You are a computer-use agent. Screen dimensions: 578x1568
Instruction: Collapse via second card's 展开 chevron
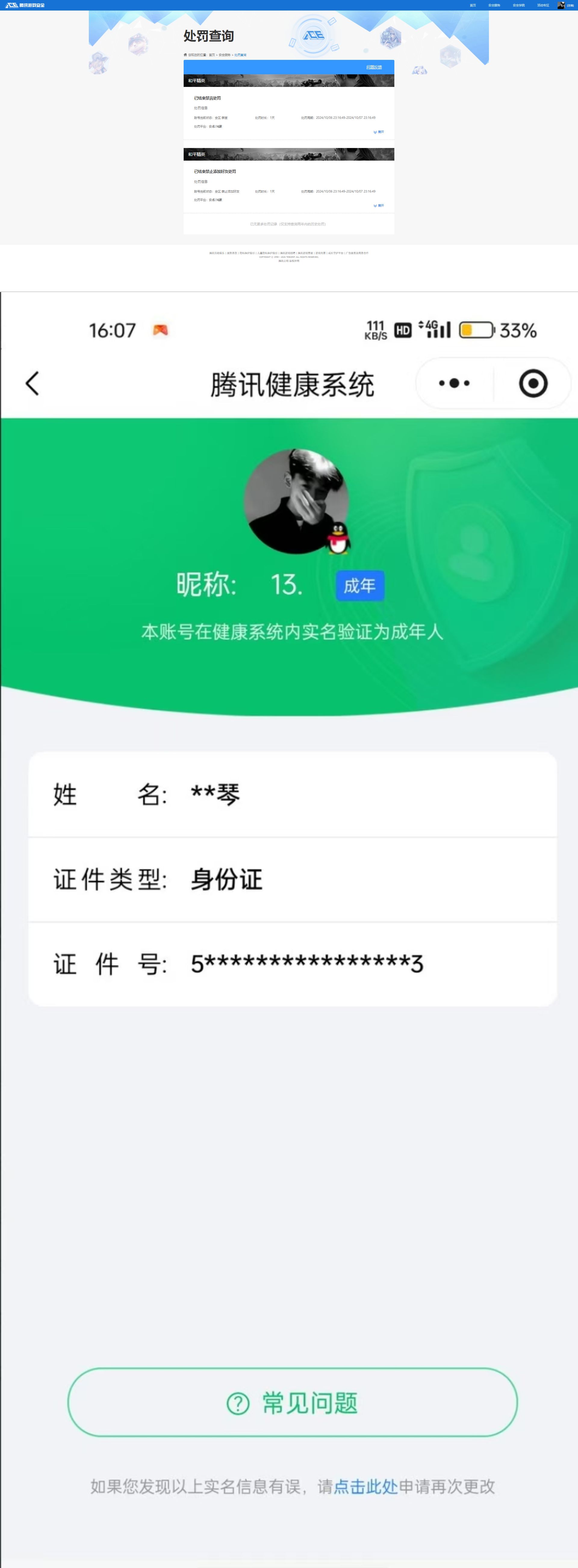click(375, 206)
